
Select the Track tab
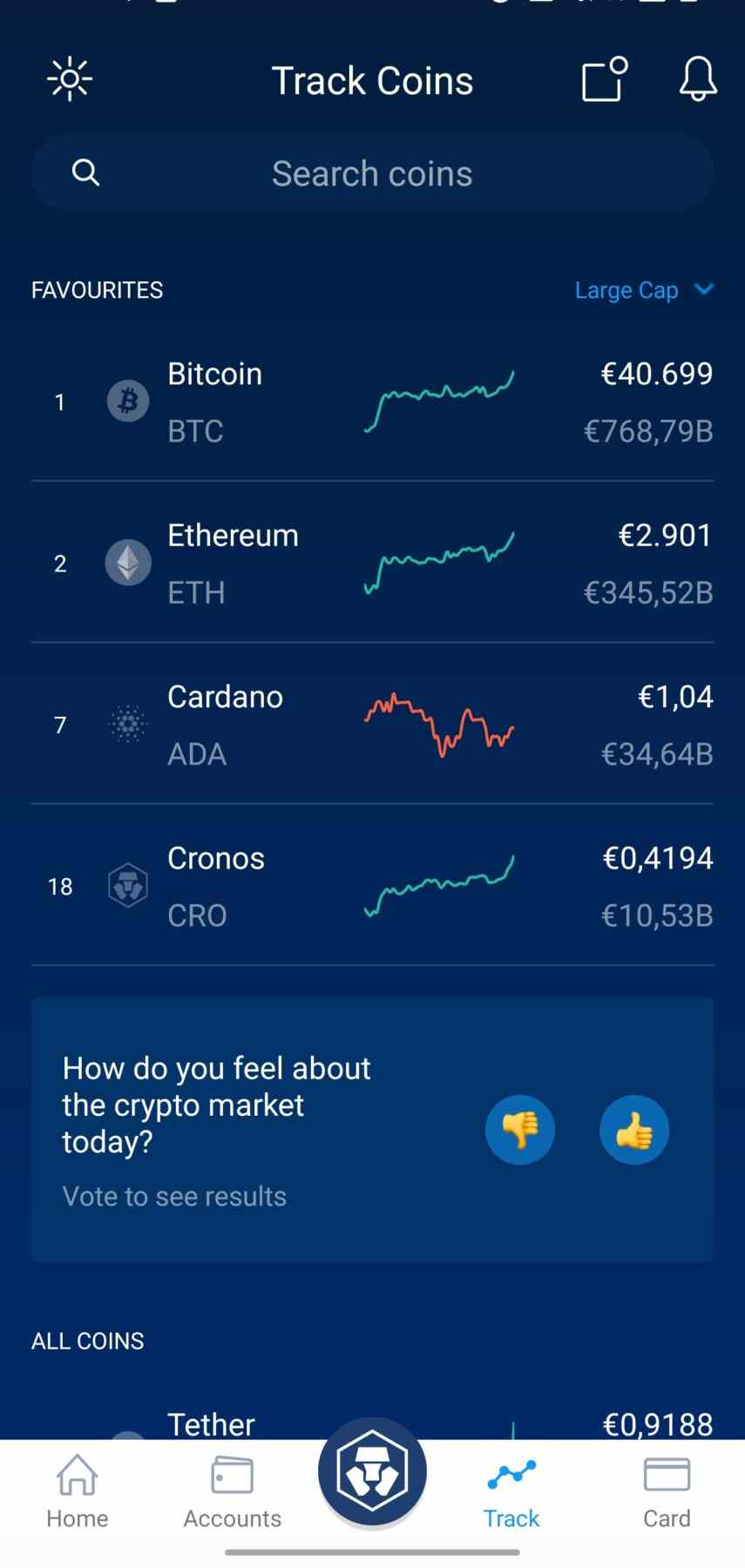click(x=511, y=1492)
